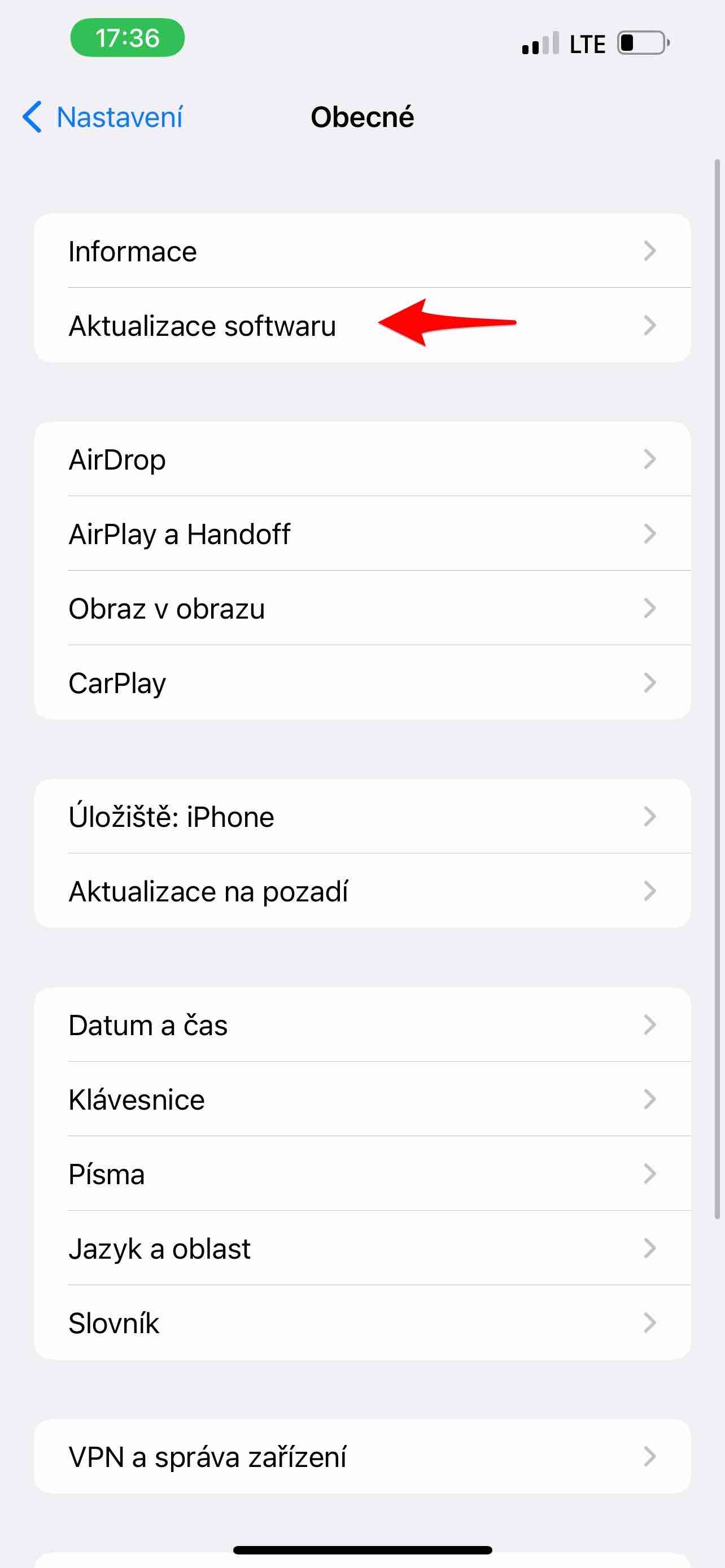Open the Slovník row

pyautogui.click(x=362, y=1322)
